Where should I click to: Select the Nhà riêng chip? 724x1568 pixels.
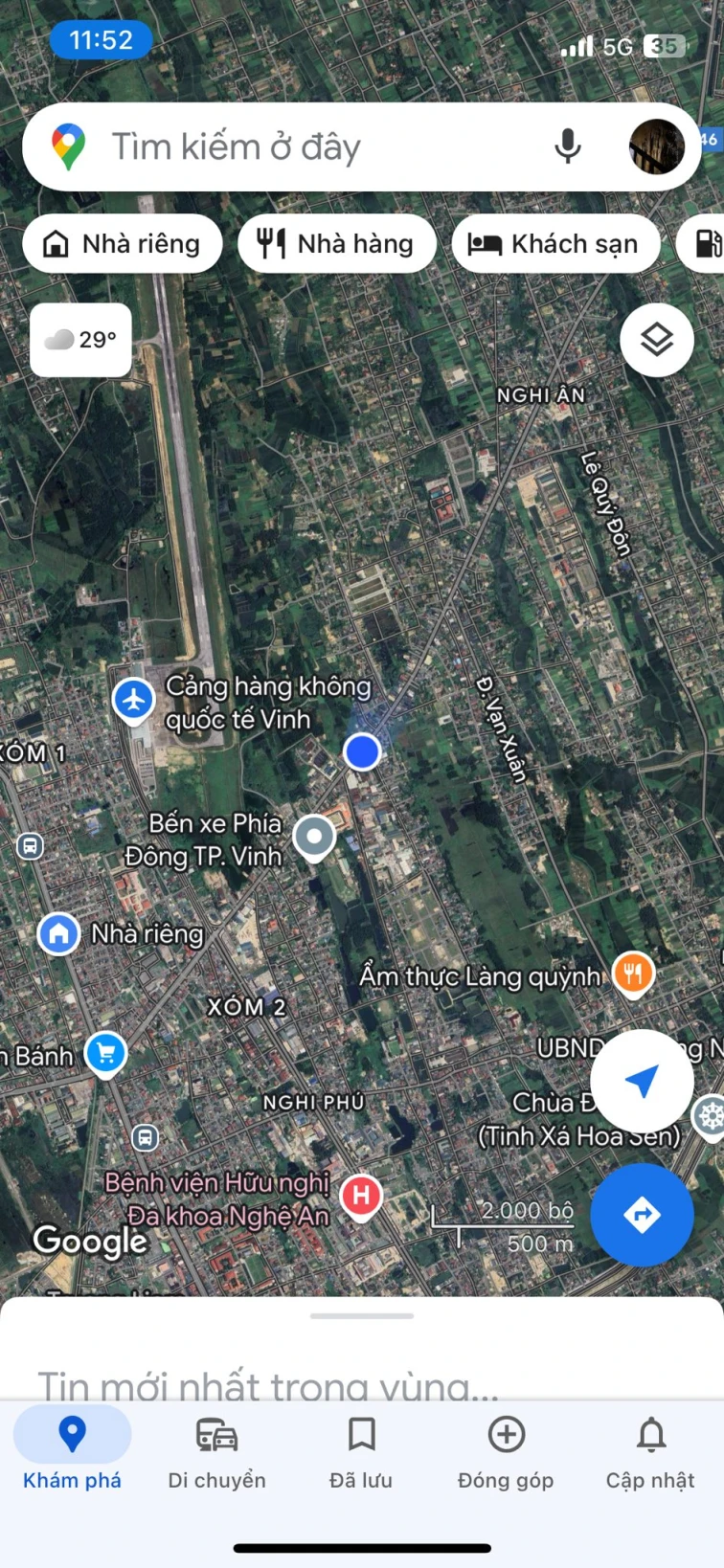point(123,244)
